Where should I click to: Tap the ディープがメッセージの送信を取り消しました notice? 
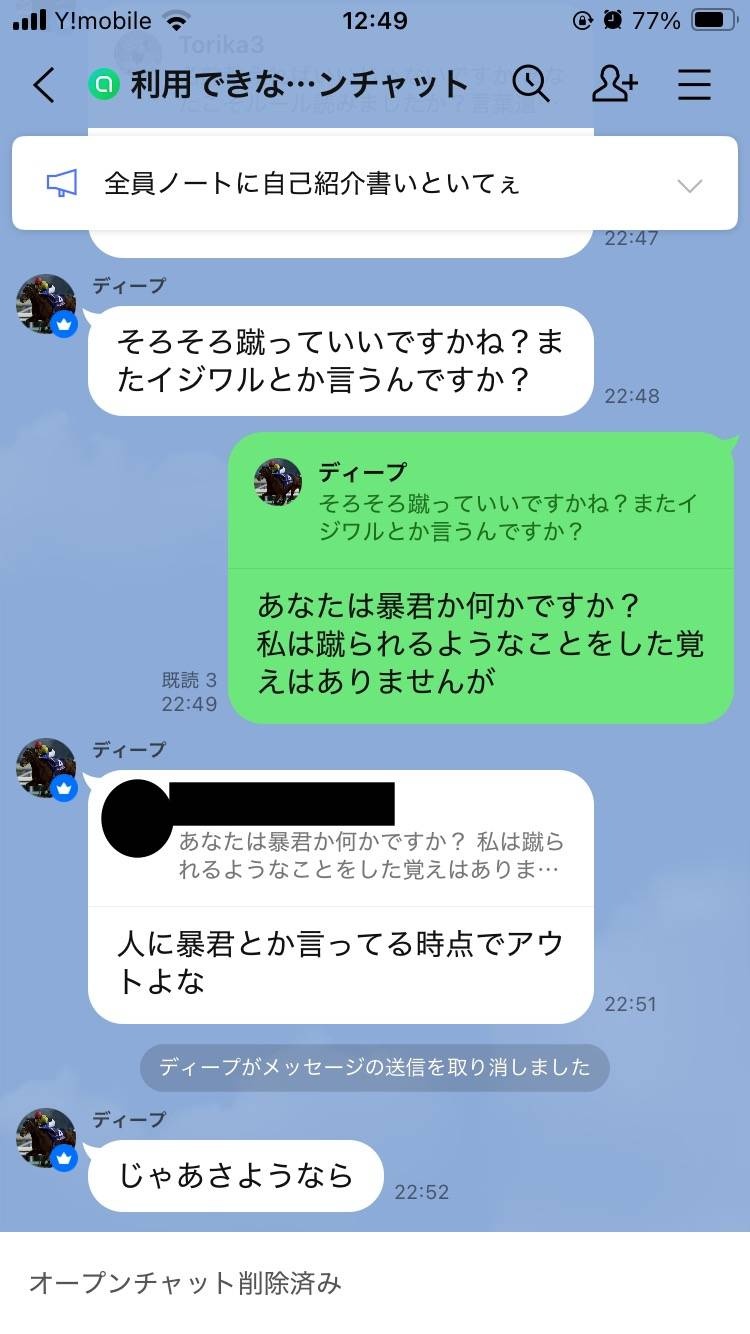click(x=377, y=1067)
